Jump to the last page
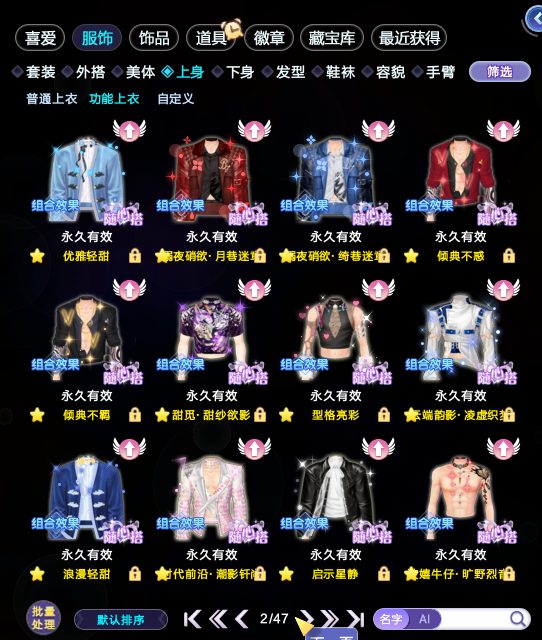This screenshot has height=640, width=542. 355,619
